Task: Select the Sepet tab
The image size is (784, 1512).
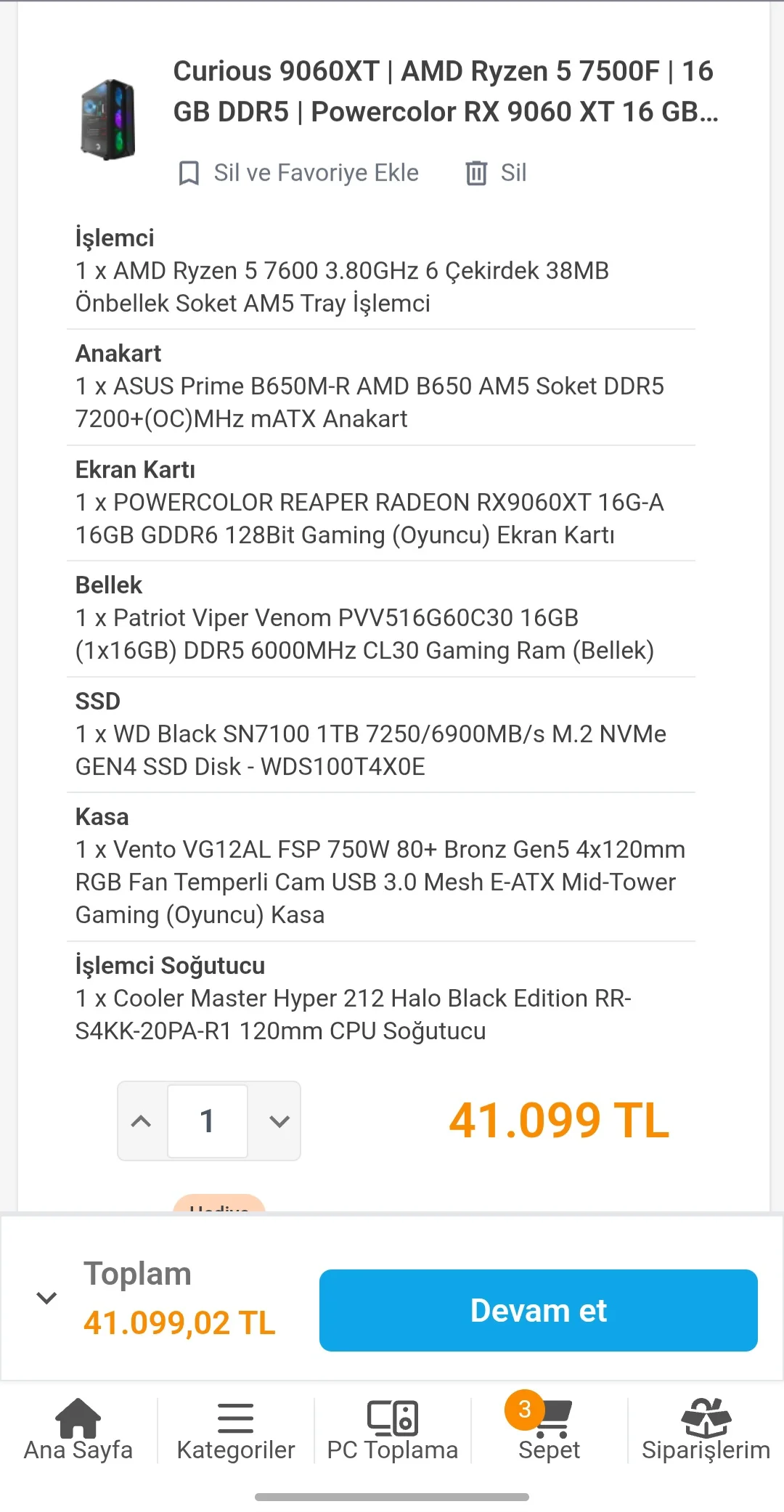Action: [x=549, y=1429]
